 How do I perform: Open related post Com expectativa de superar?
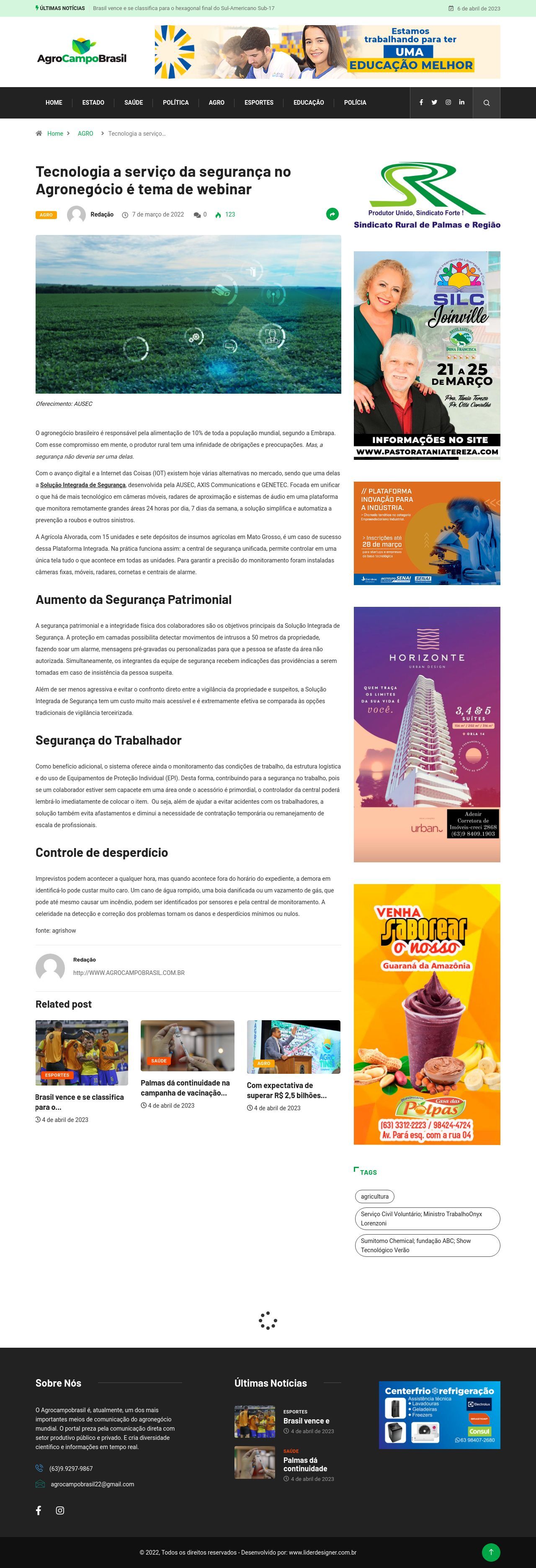point(286,1090)
